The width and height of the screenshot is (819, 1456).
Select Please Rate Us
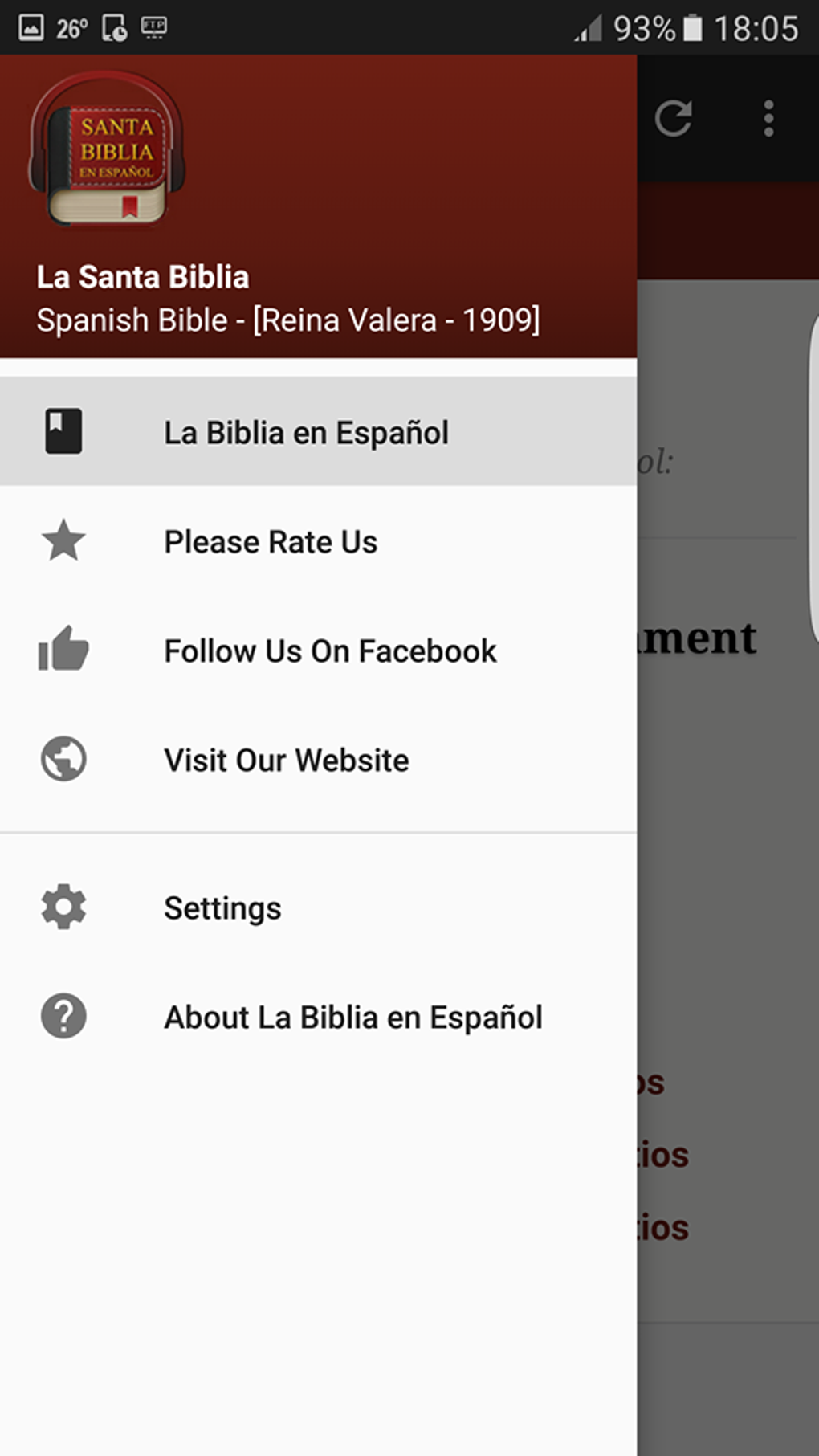pos(271,542)
